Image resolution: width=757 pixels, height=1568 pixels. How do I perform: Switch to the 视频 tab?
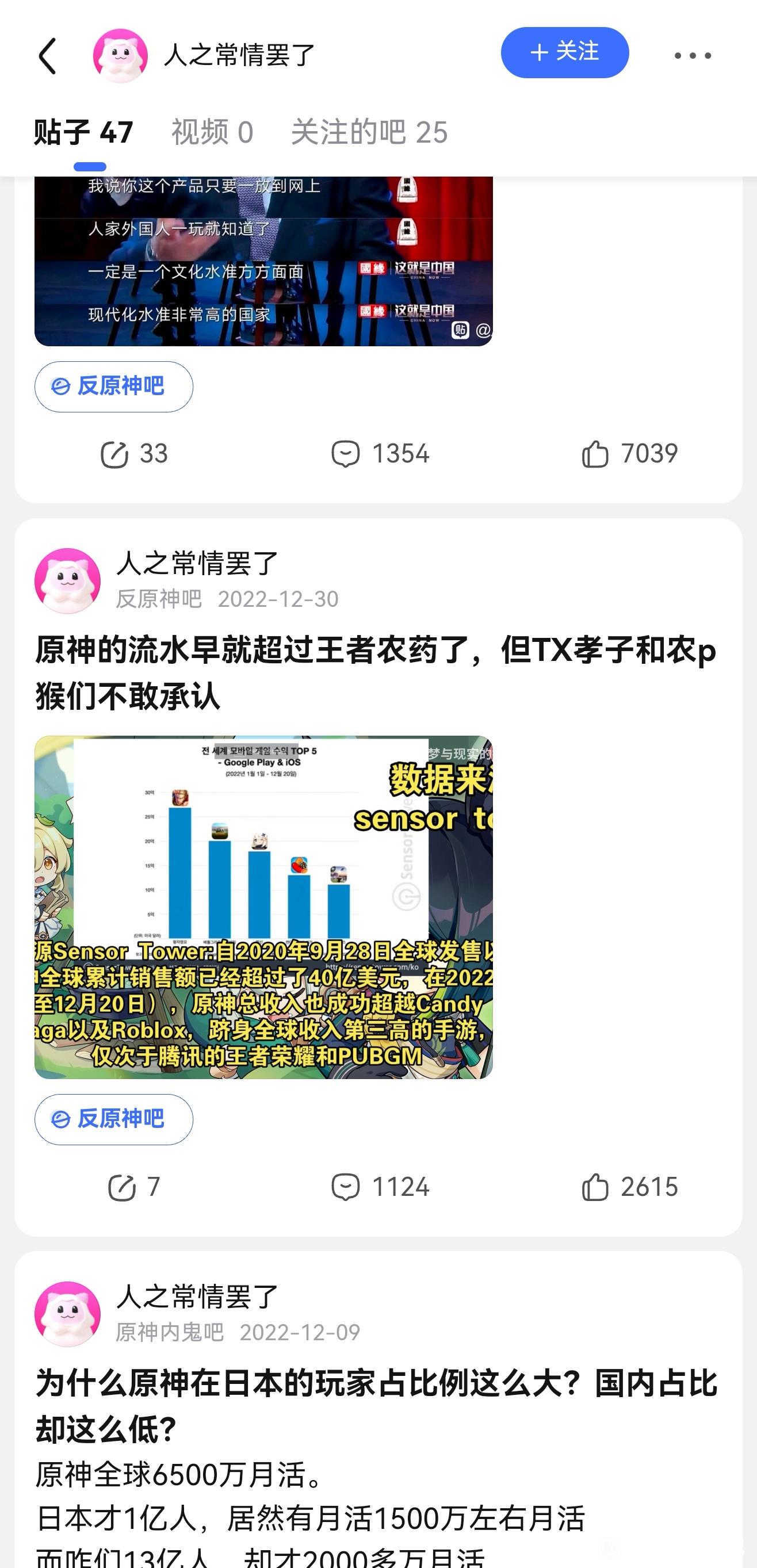tap(212, 132)
